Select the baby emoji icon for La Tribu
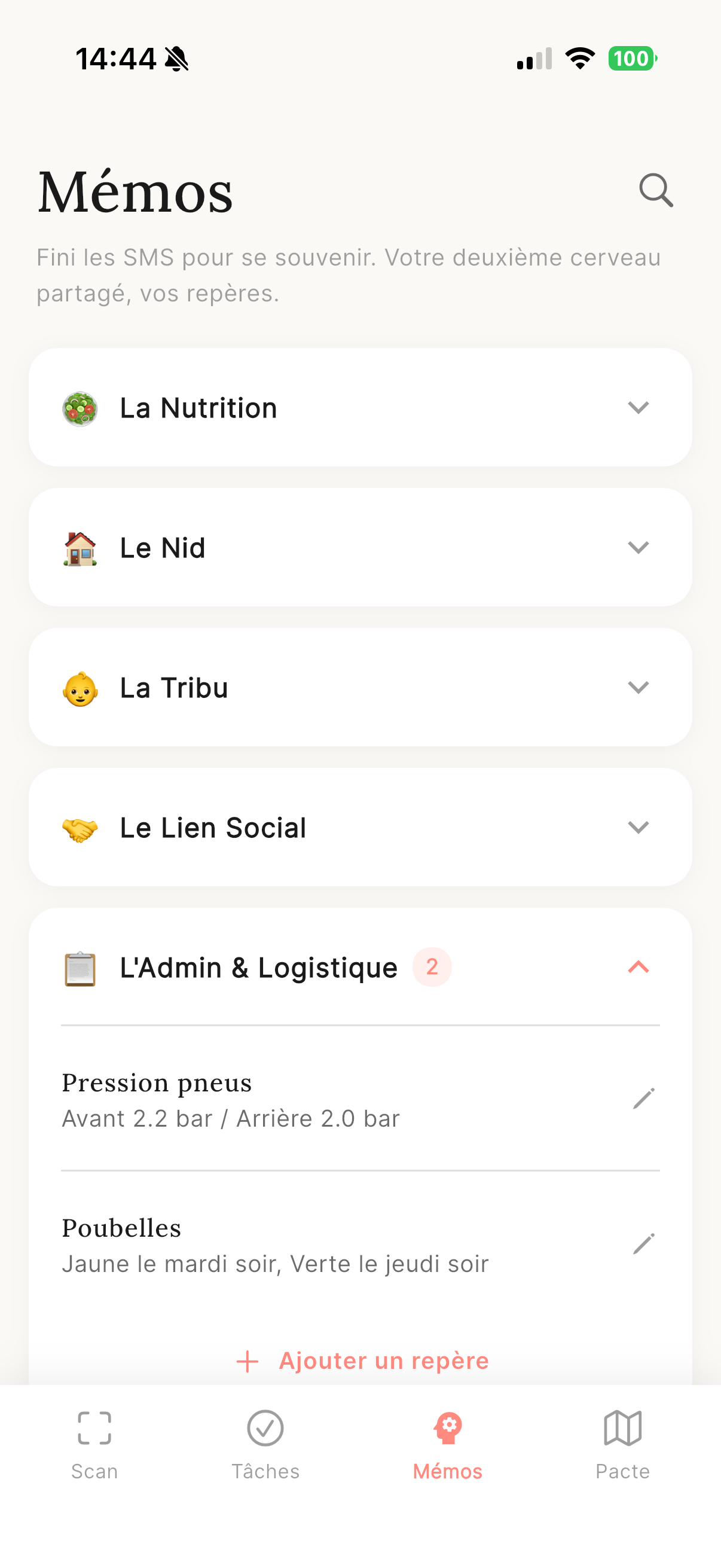 click(x=80, y=687)
